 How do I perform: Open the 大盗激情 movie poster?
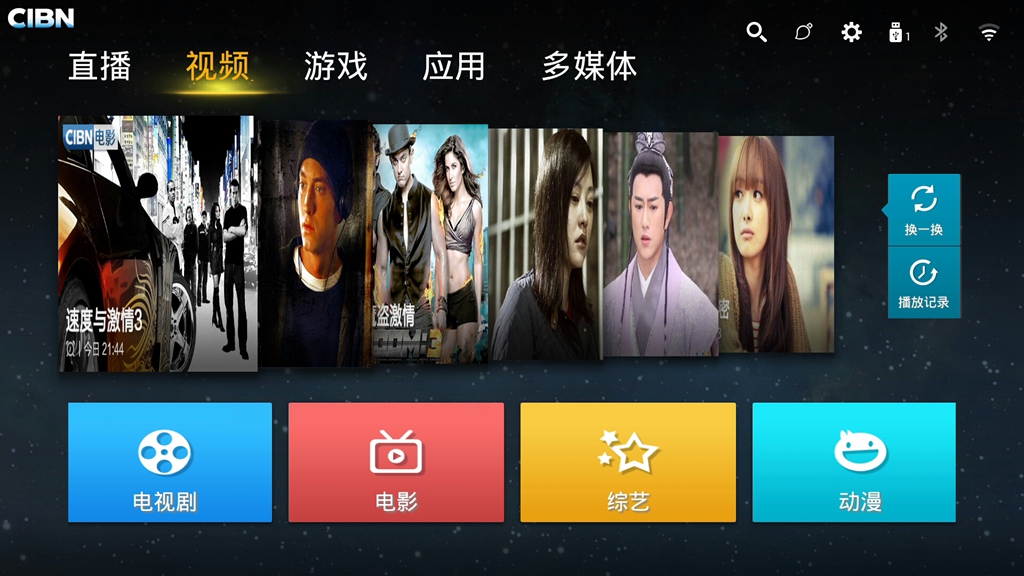tap(430, 244)
